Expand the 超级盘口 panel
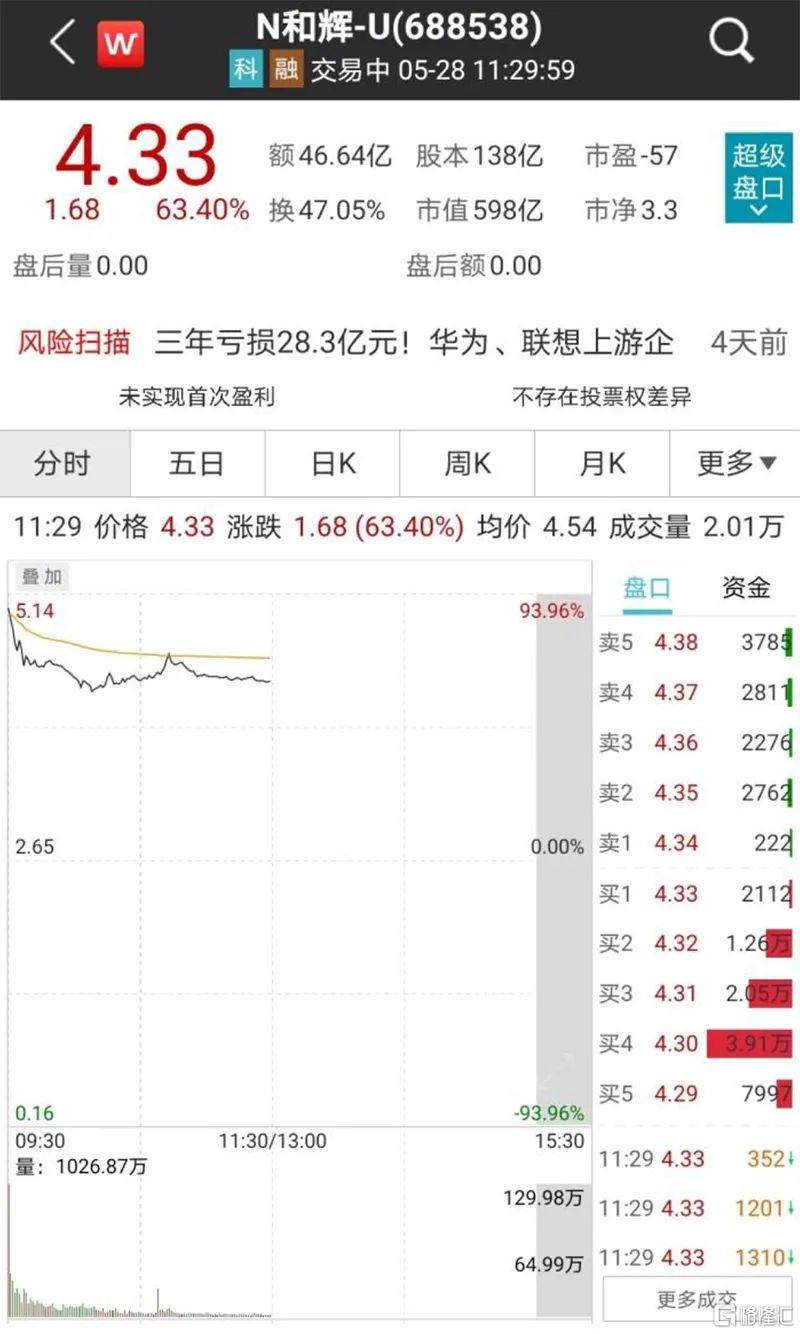 (x=758, y=178)
